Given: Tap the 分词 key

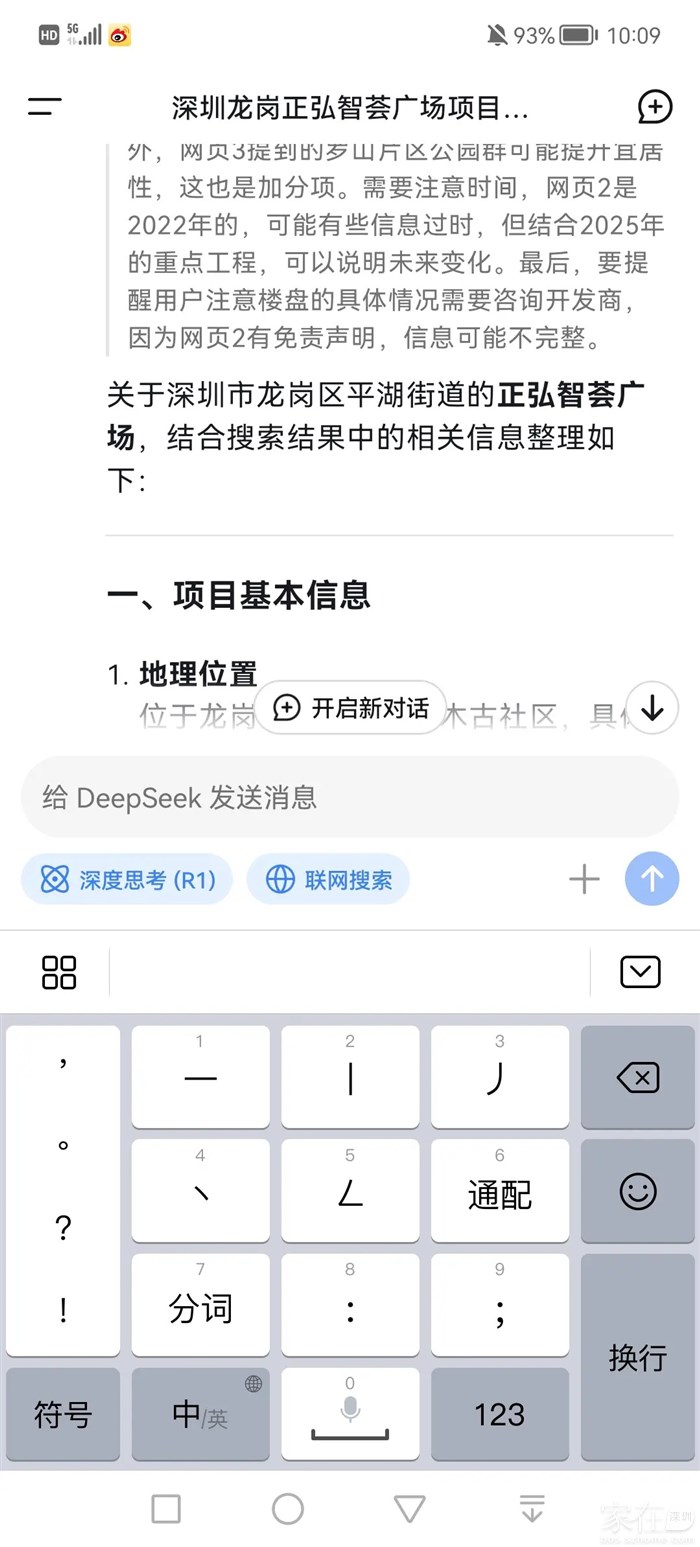Looking at the screenshot, I should click(200, 1307).
